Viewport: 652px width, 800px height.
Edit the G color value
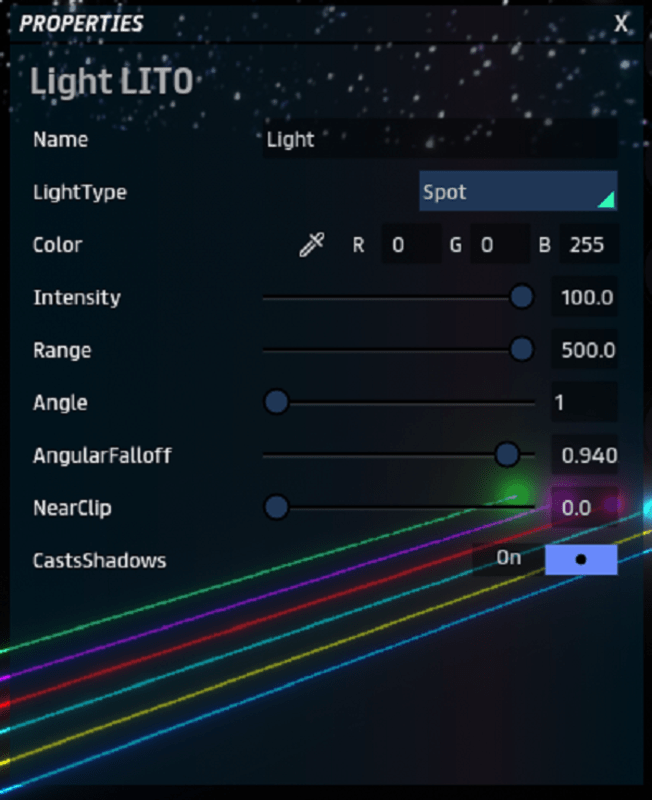(x=499, y=245)
